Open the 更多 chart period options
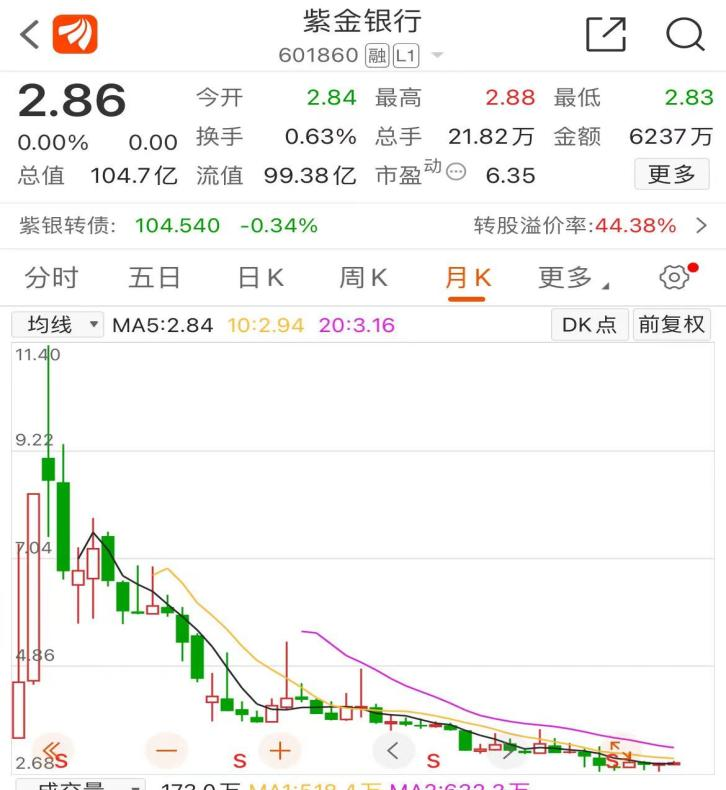The height and width of the screenshot is (790, 726). coord(572,278)
